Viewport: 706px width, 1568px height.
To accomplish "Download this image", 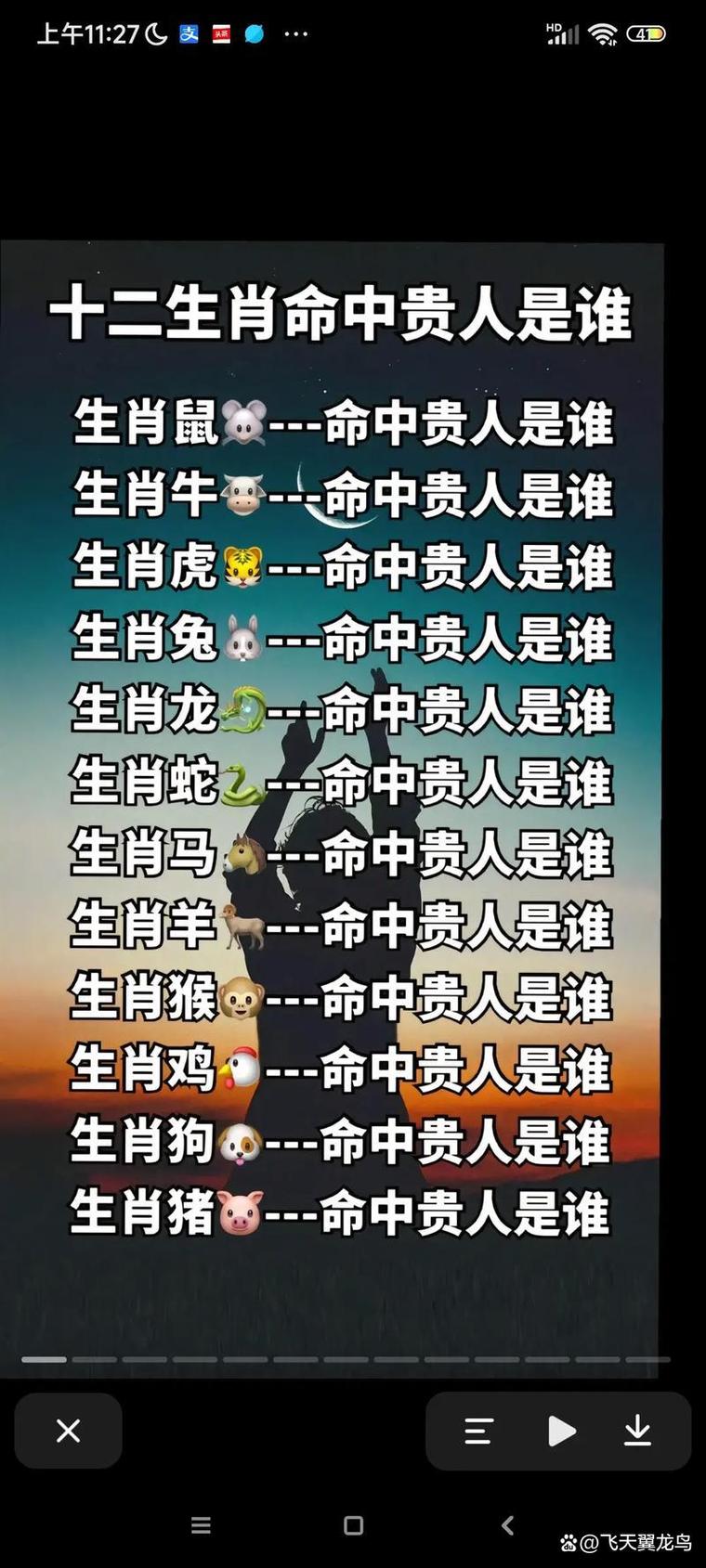I will (637, 1431).
